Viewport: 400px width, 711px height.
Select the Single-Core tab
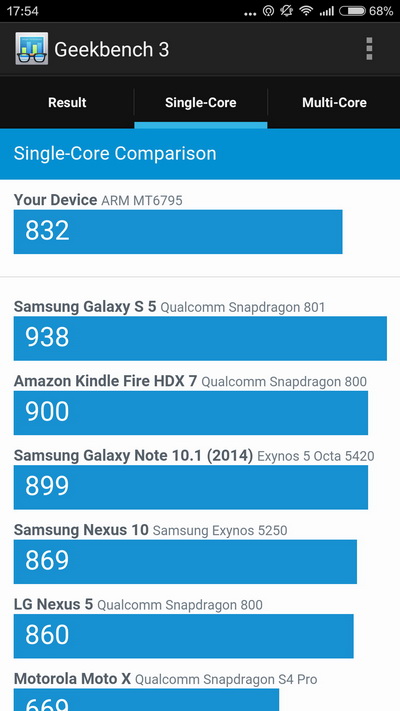[200, 102]
